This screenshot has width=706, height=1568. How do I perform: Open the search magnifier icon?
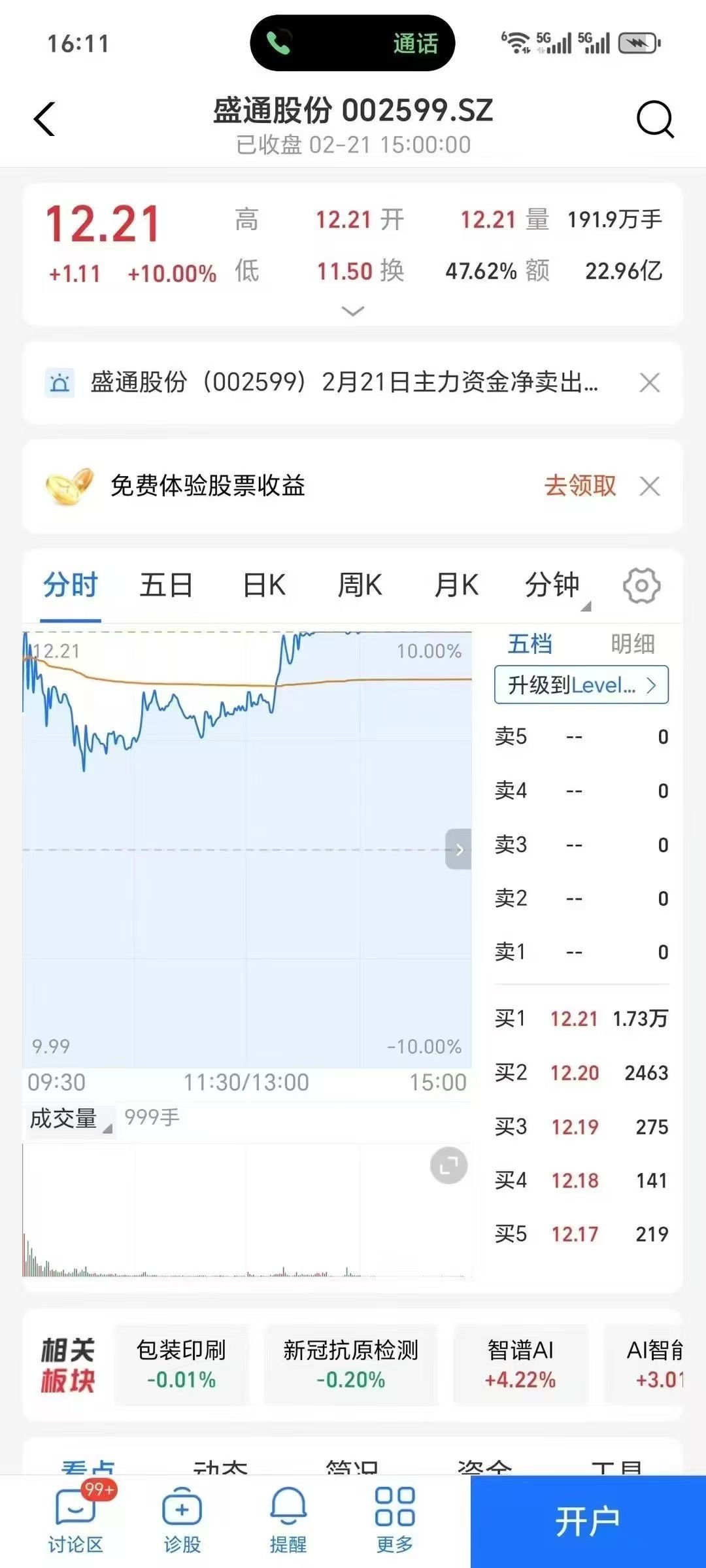coord(654,120)
